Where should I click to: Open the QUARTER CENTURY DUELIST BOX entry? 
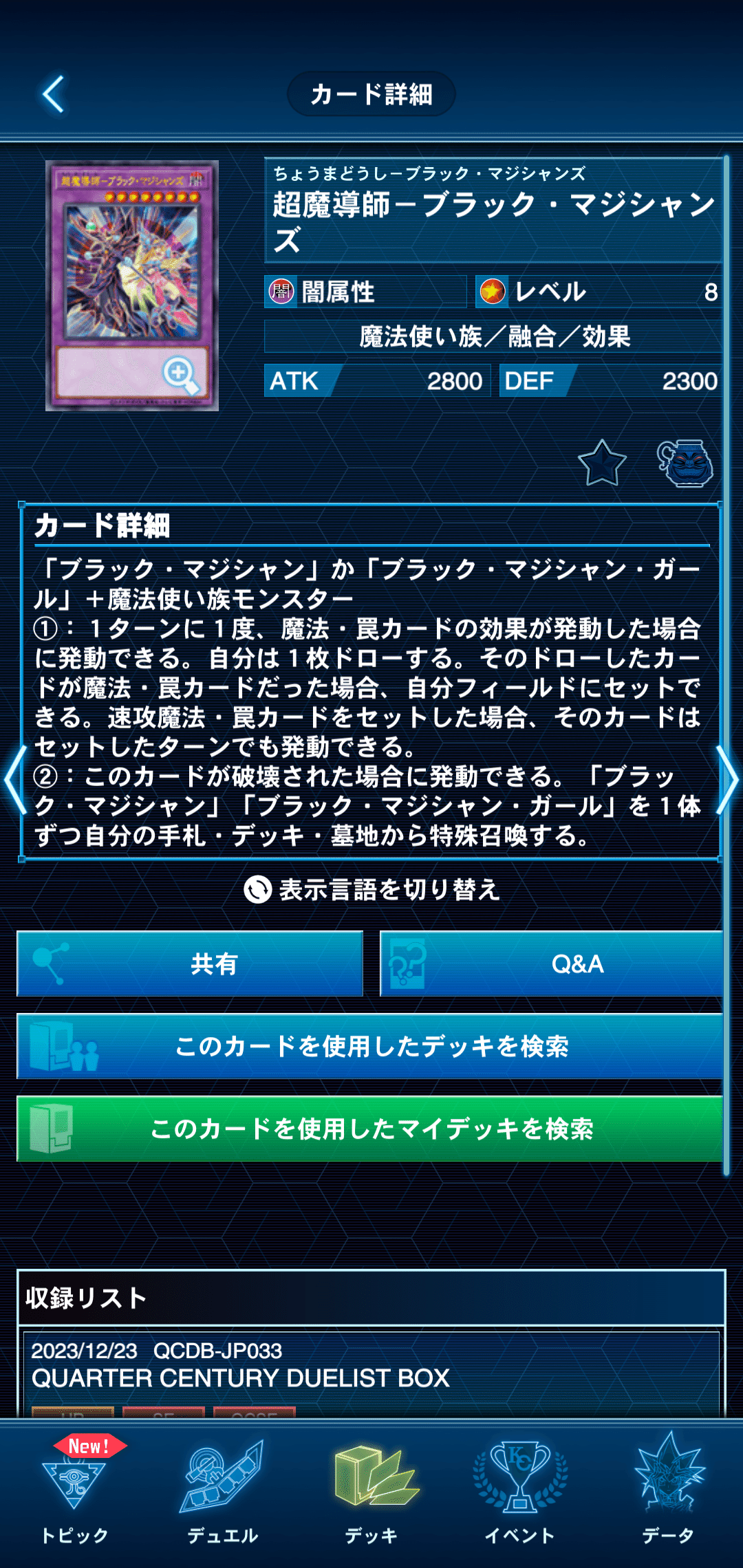(371, 1369)
